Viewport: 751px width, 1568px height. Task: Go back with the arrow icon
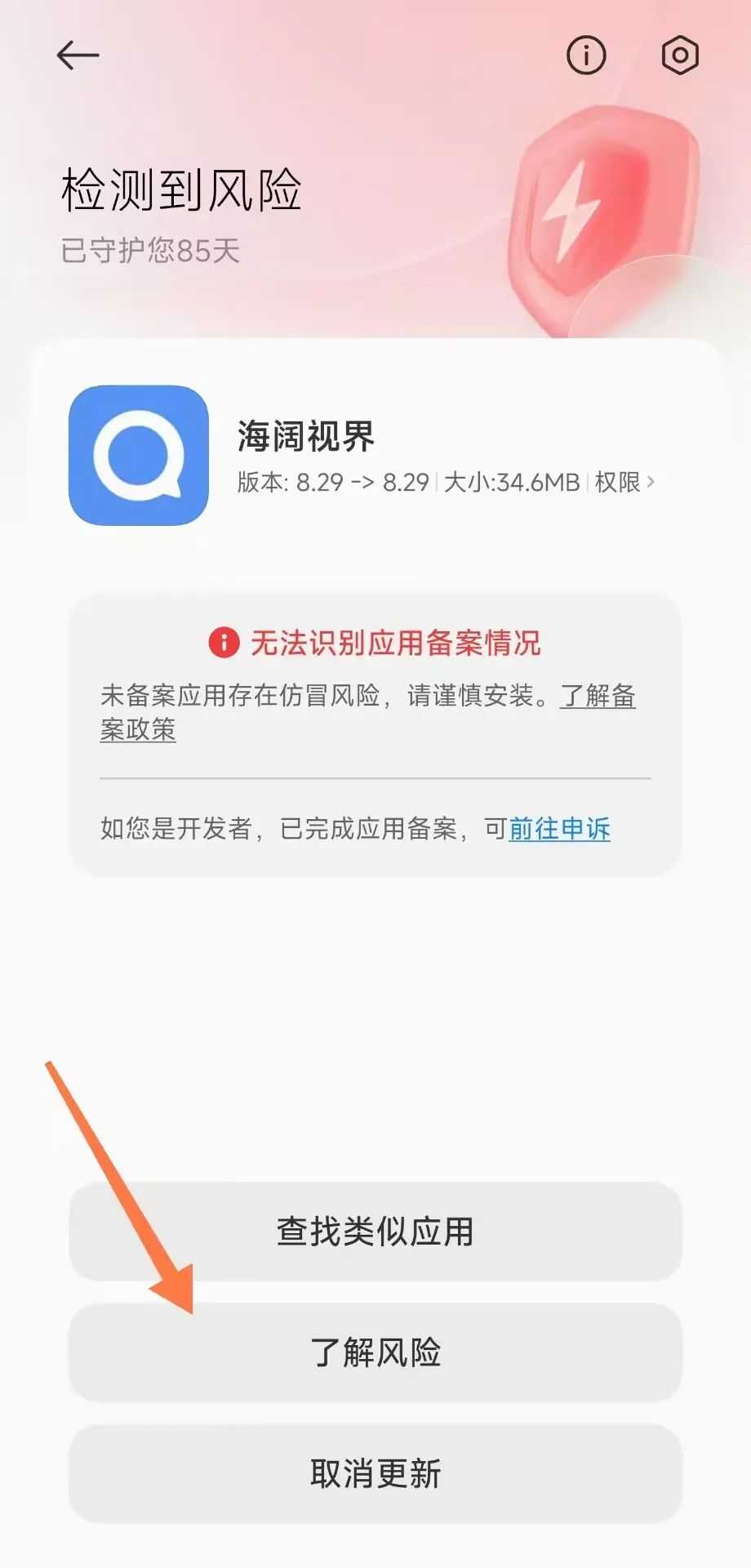coord(78,56)
